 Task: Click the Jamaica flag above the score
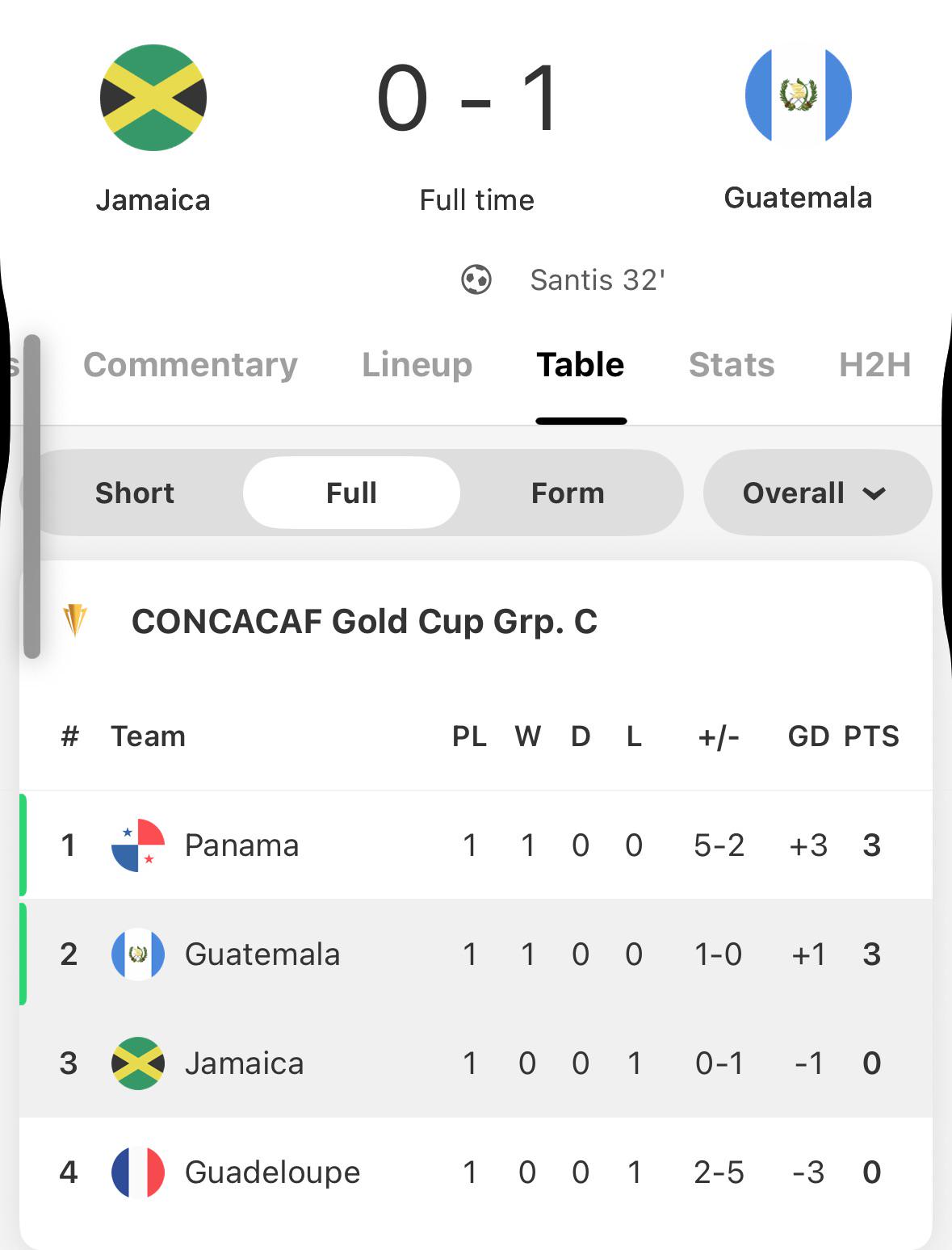tap(153, 97)
